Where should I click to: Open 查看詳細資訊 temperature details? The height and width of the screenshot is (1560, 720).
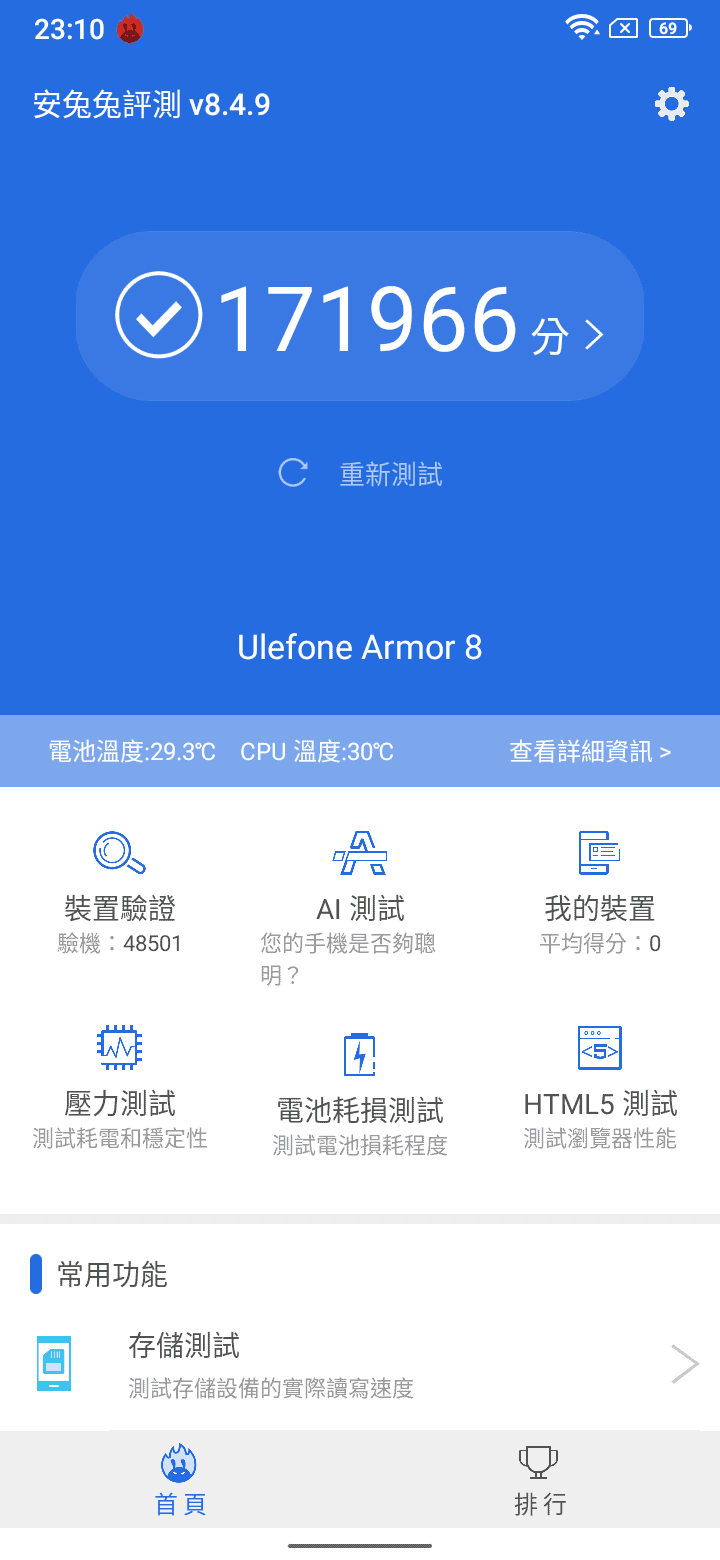590,752
